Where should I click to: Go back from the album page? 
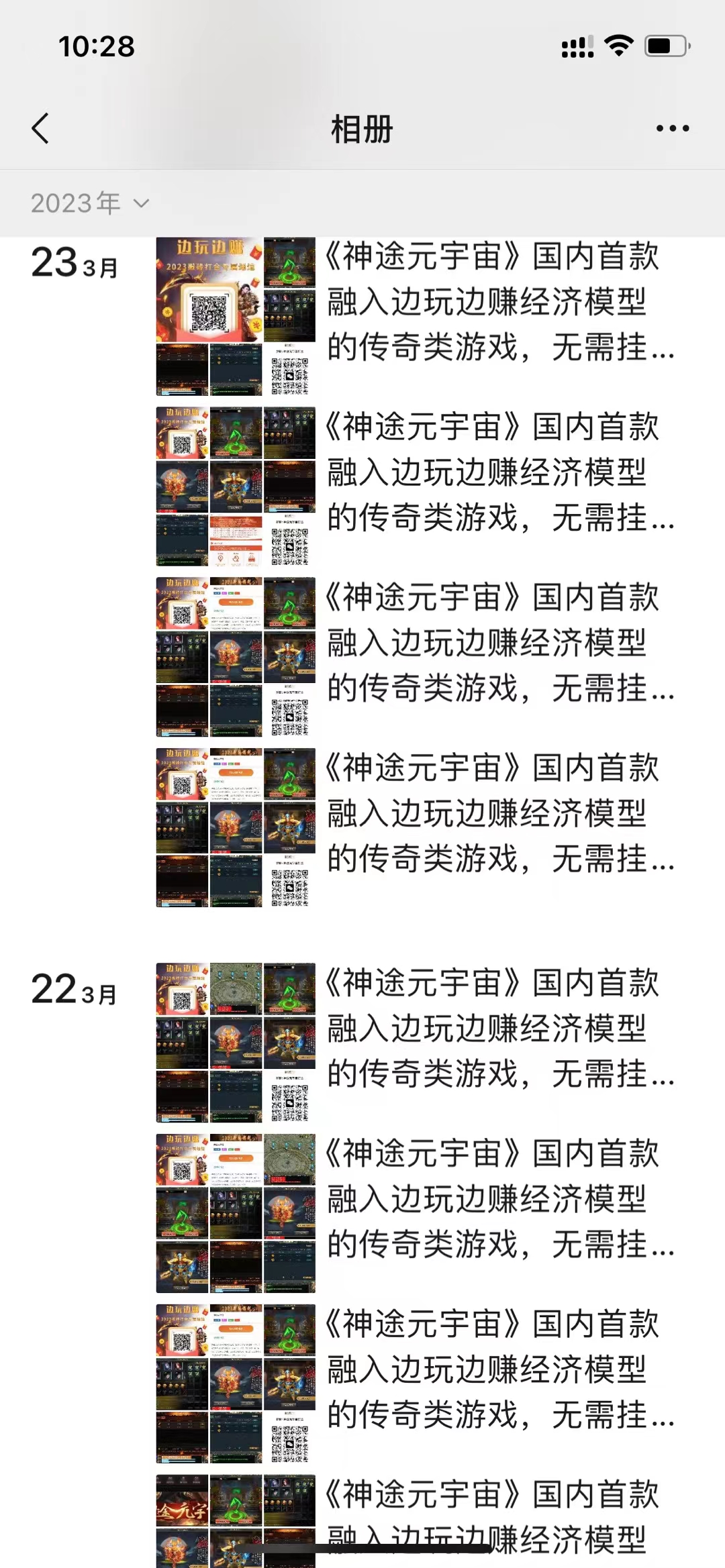click(40, 128)
